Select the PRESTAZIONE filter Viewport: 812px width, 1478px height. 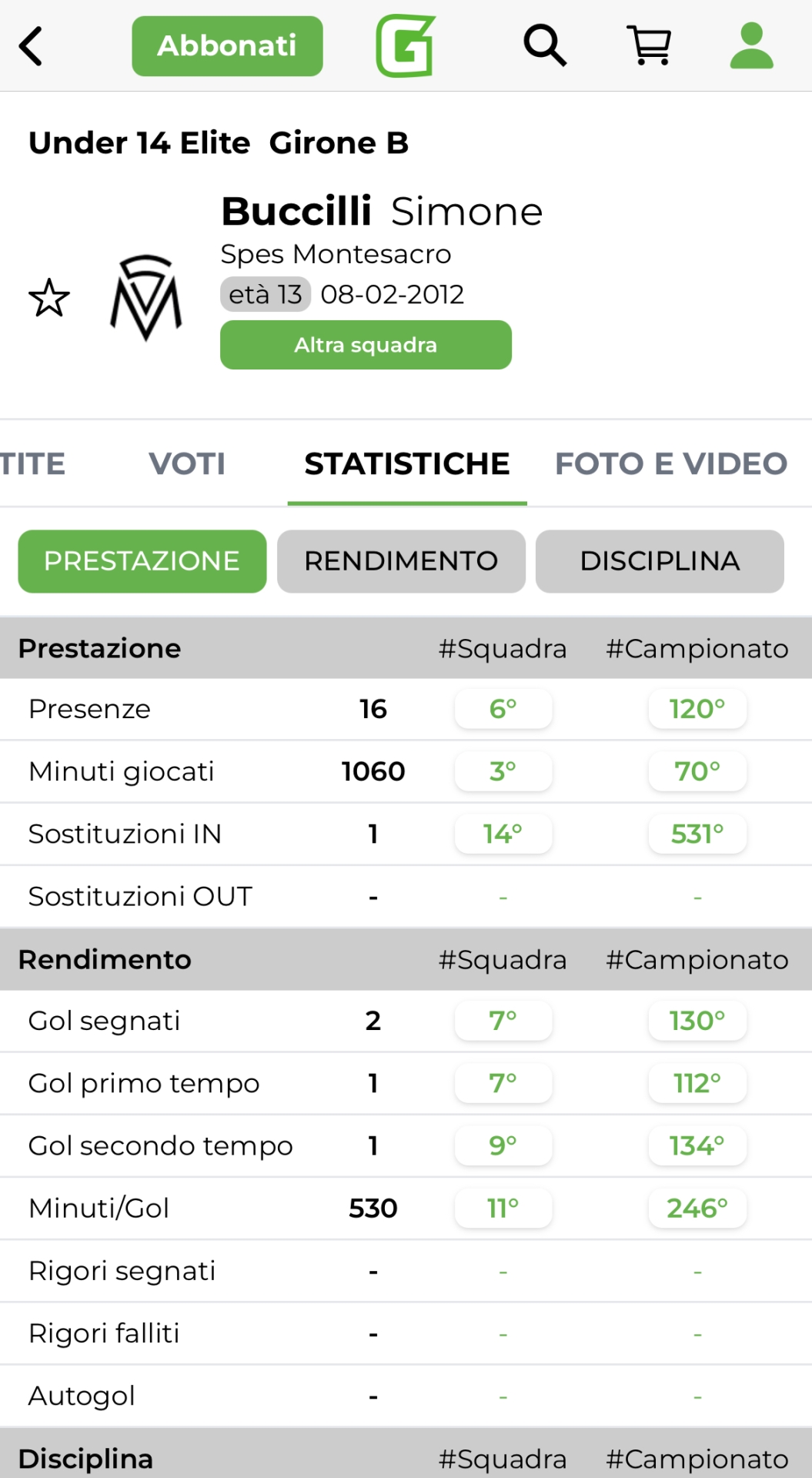click(x=142, y=561)
